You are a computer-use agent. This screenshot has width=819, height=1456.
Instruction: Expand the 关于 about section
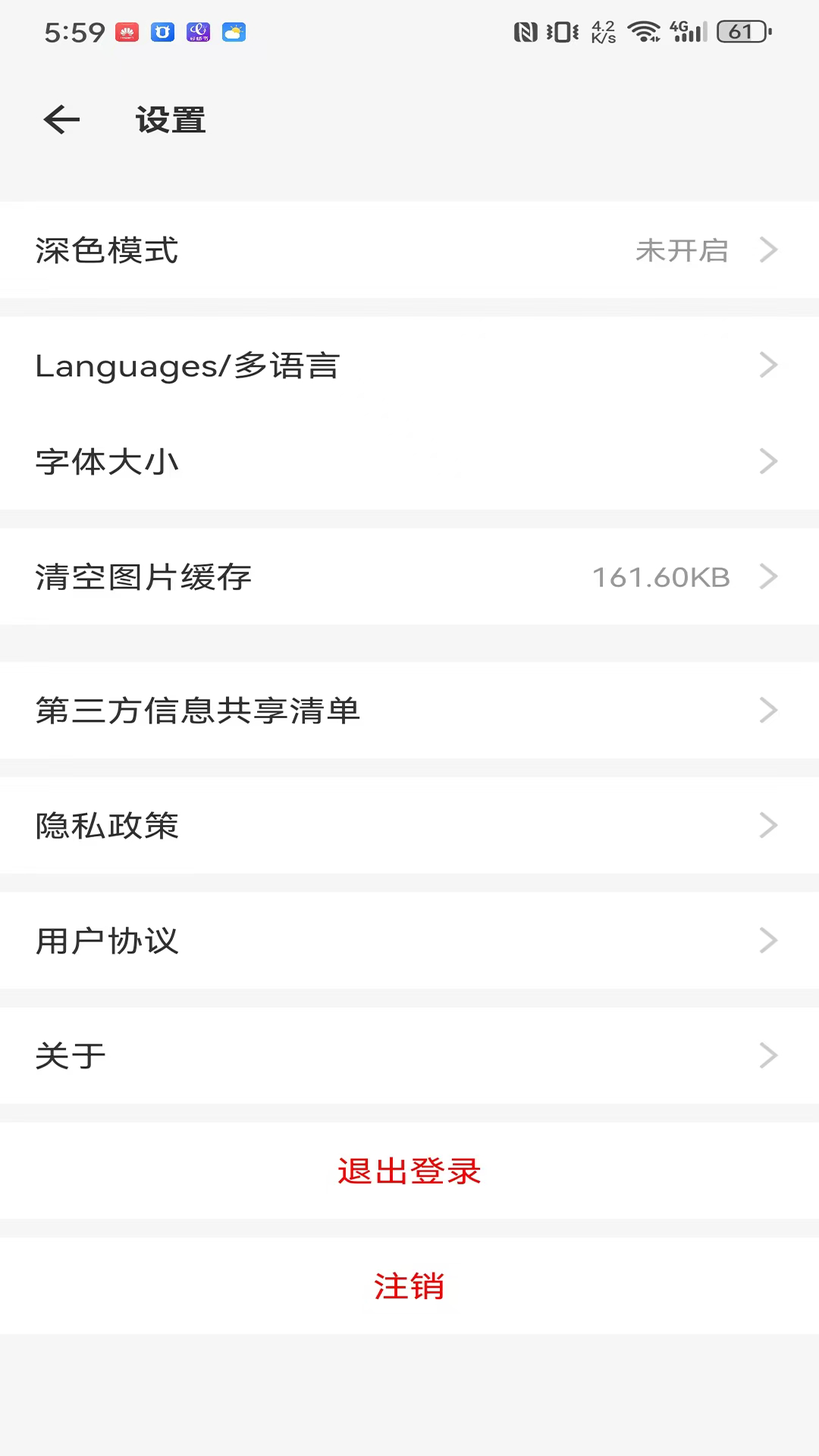(x=409, y=1056)
